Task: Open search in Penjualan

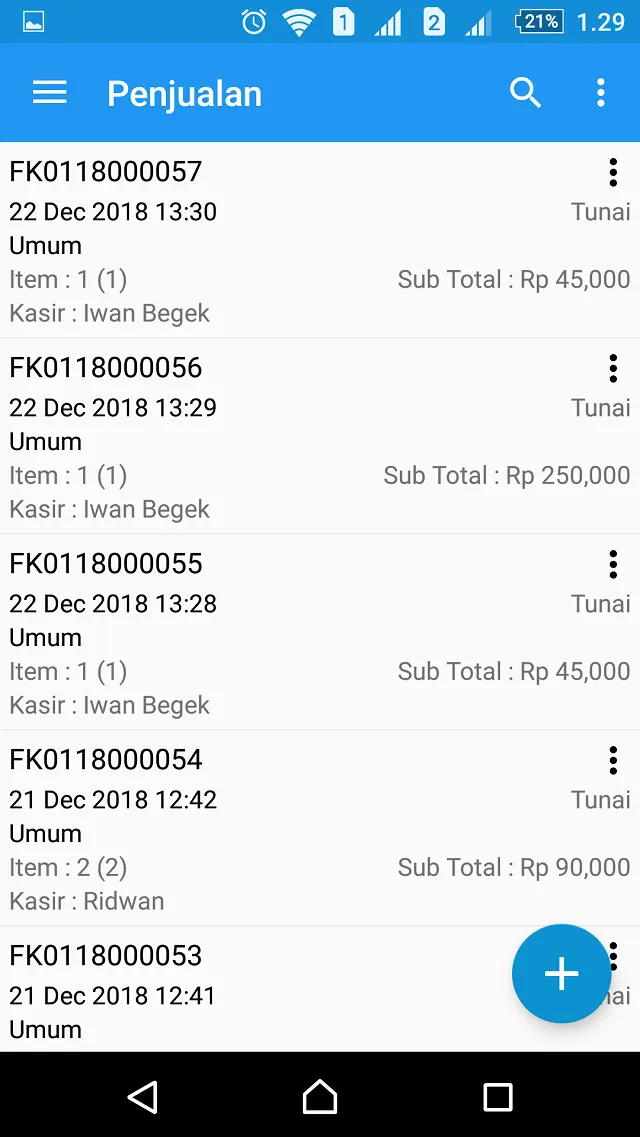Action: coord(525,93)
